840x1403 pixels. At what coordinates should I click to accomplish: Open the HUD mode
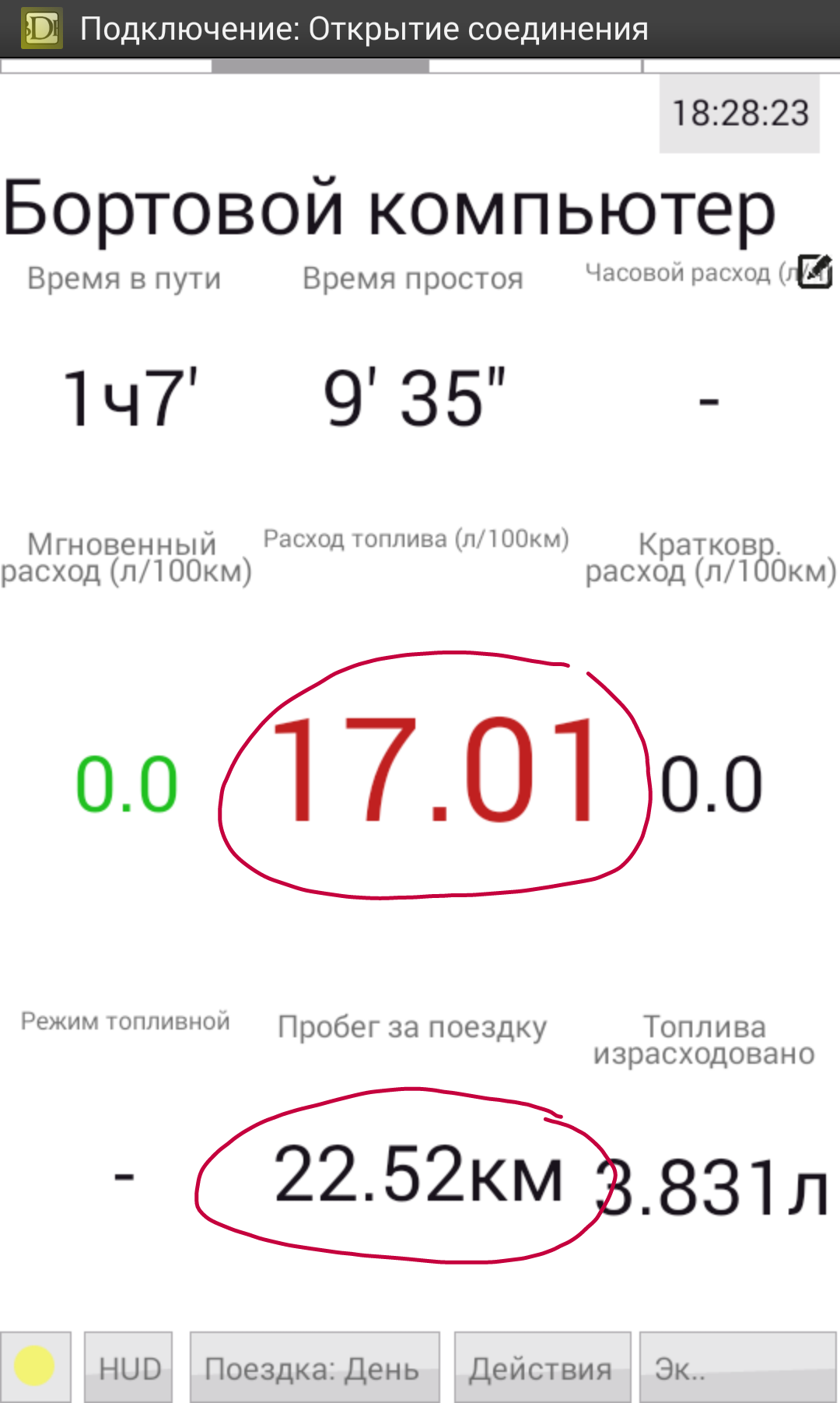point(128,1366)
